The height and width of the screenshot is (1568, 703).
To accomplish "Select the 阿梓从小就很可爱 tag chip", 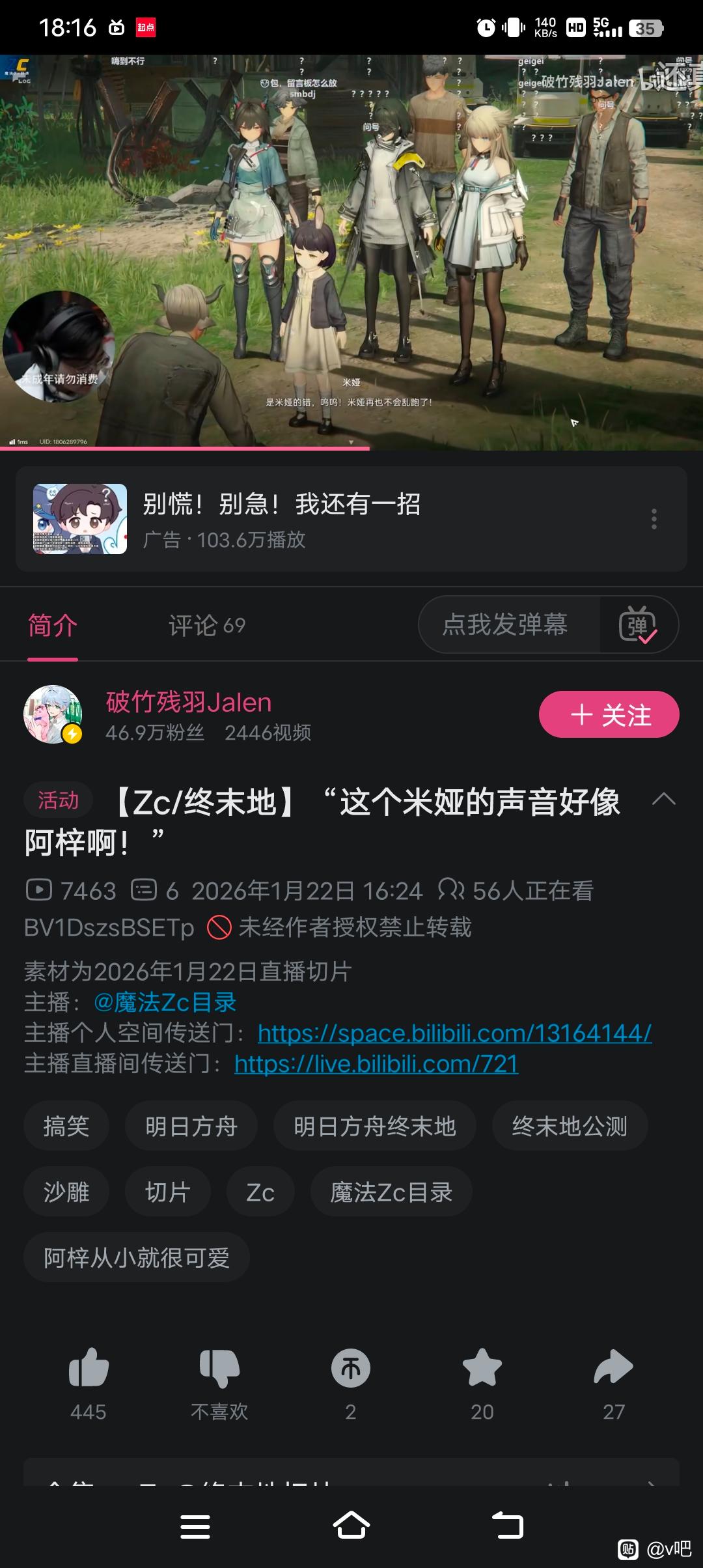I will 137,1257.
